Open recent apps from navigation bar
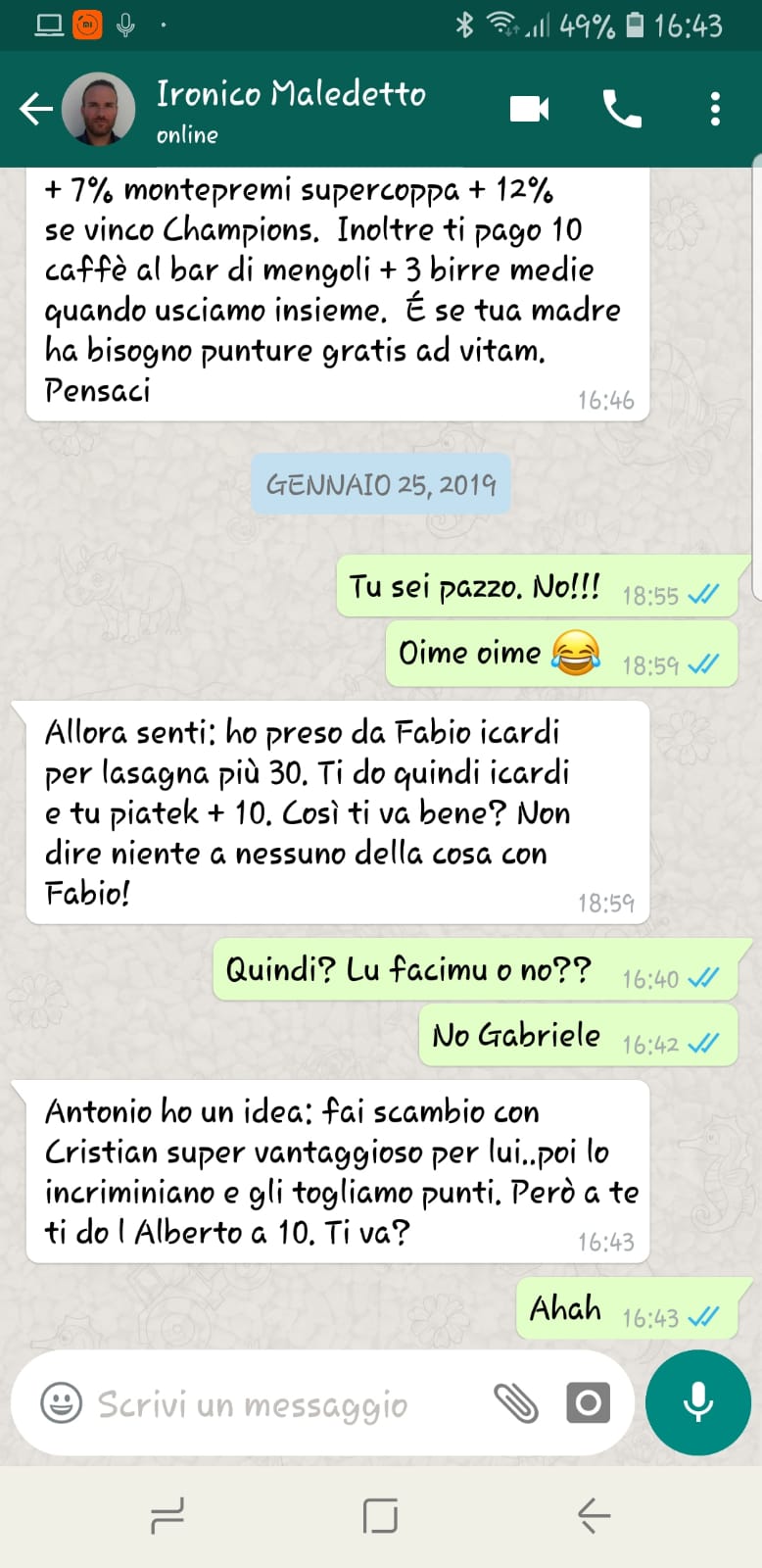 [167, 1516]
